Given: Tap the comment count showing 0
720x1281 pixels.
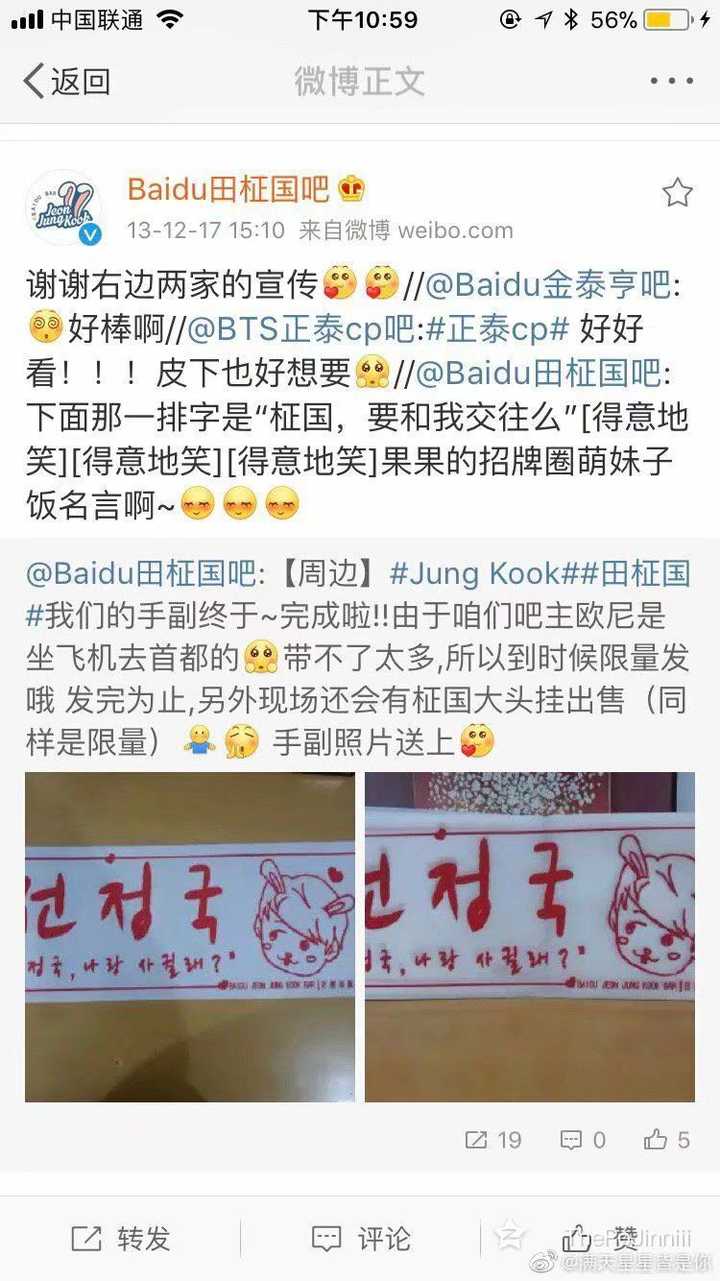Looking at the screenshot, I should click(583, 1139).
